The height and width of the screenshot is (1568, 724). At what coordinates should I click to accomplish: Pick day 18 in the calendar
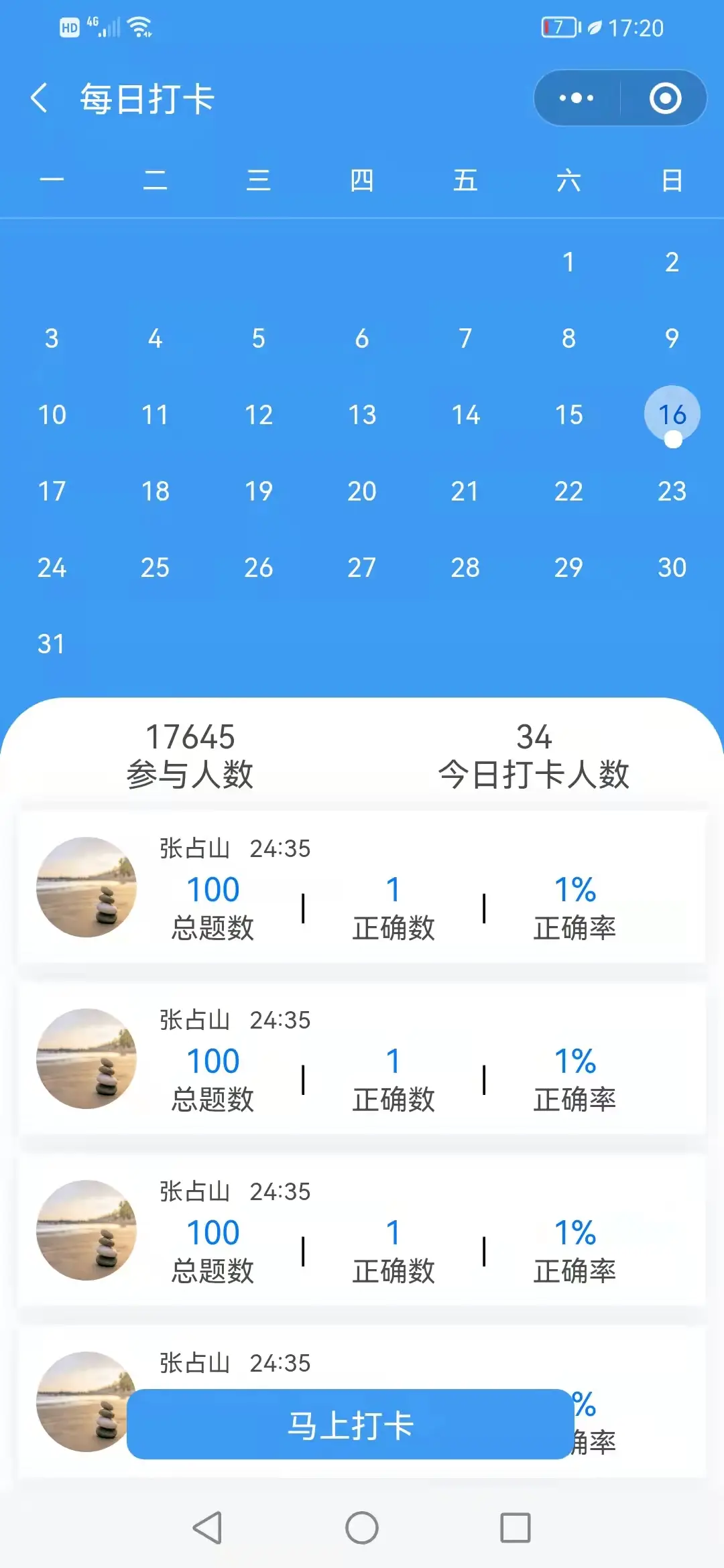[x=156, y=491]
